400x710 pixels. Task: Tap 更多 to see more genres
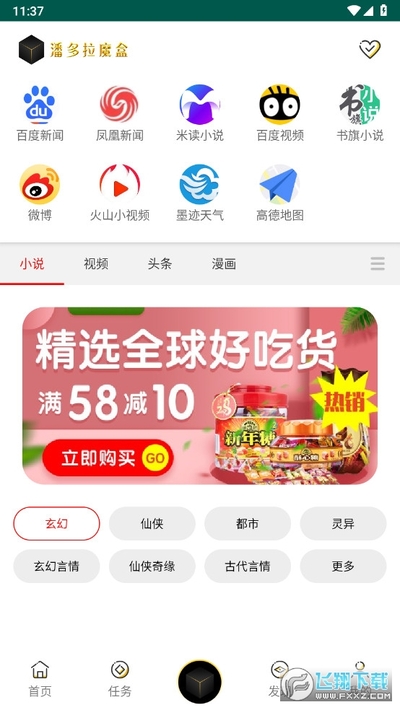(x=343, y=566)
